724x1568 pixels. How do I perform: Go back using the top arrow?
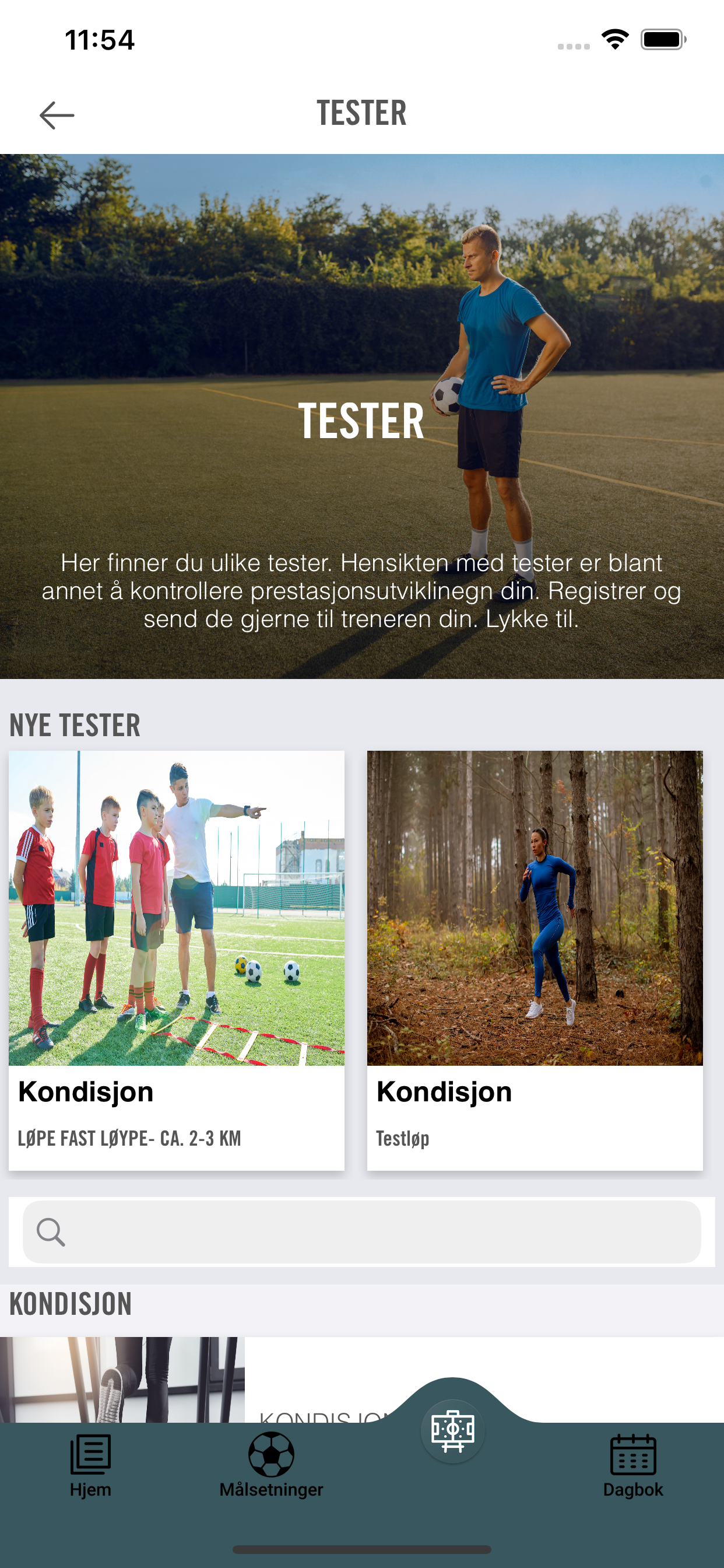57,115
